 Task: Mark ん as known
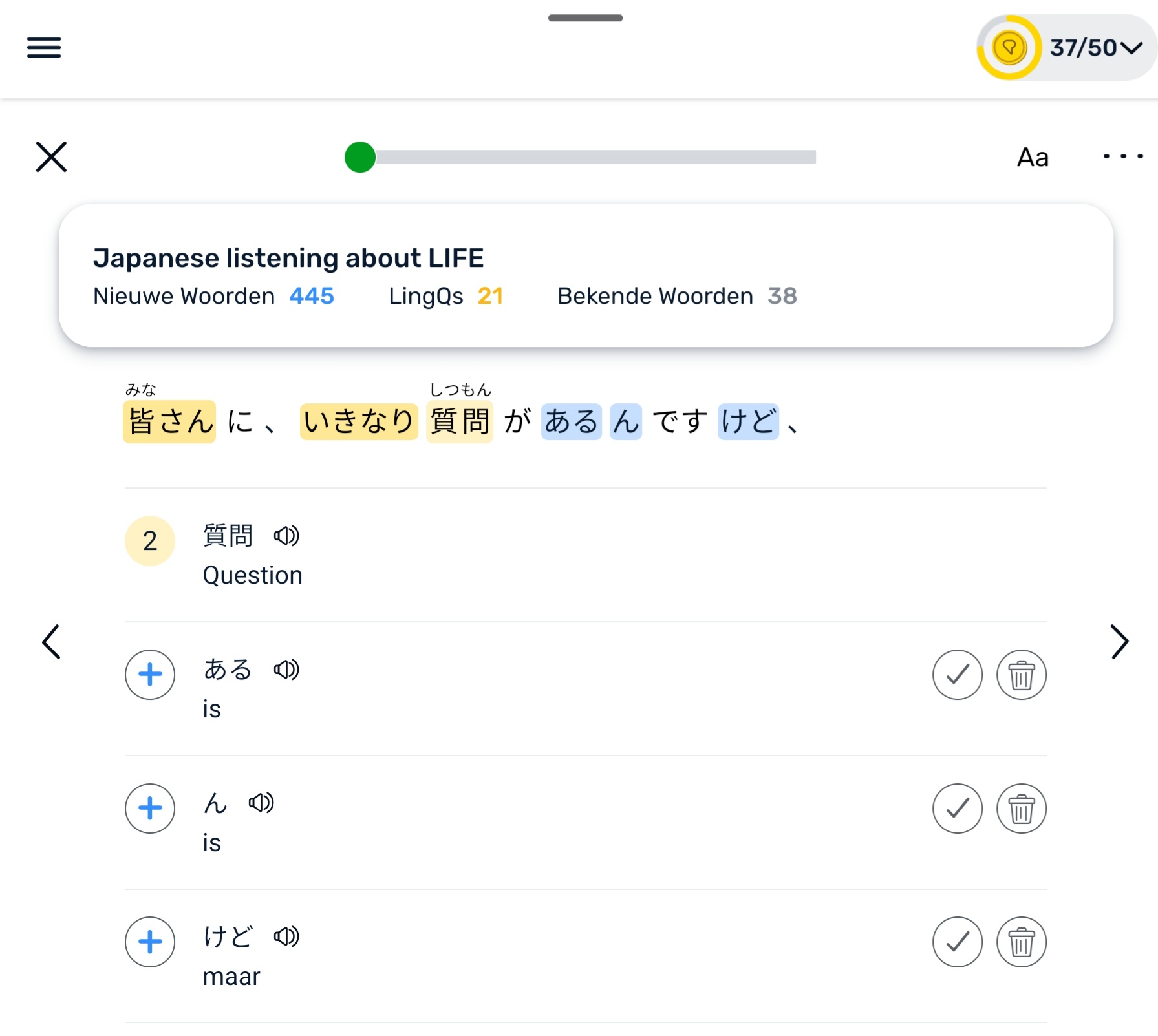(957, 809)
